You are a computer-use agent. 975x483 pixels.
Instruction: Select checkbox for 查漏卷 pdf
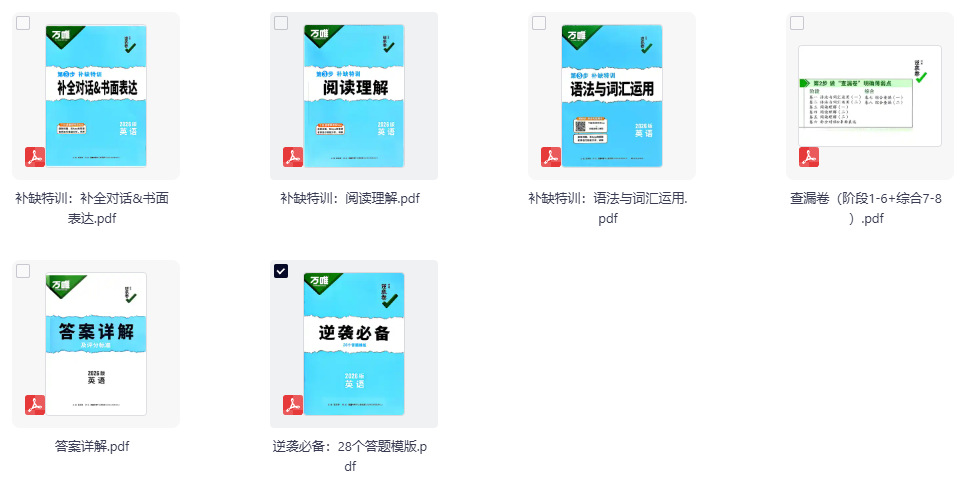tap(797, 23)
